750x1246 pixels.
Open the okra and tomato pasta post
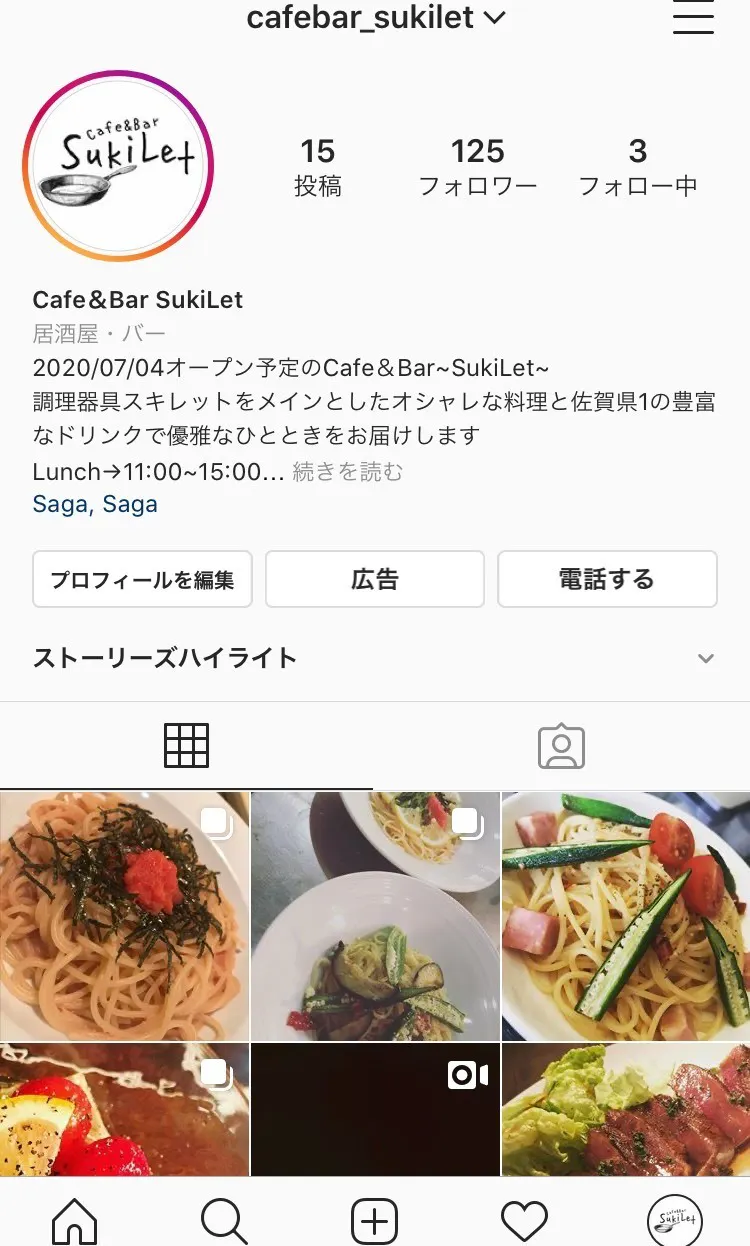pyautogui.click(x=626, y=916)
